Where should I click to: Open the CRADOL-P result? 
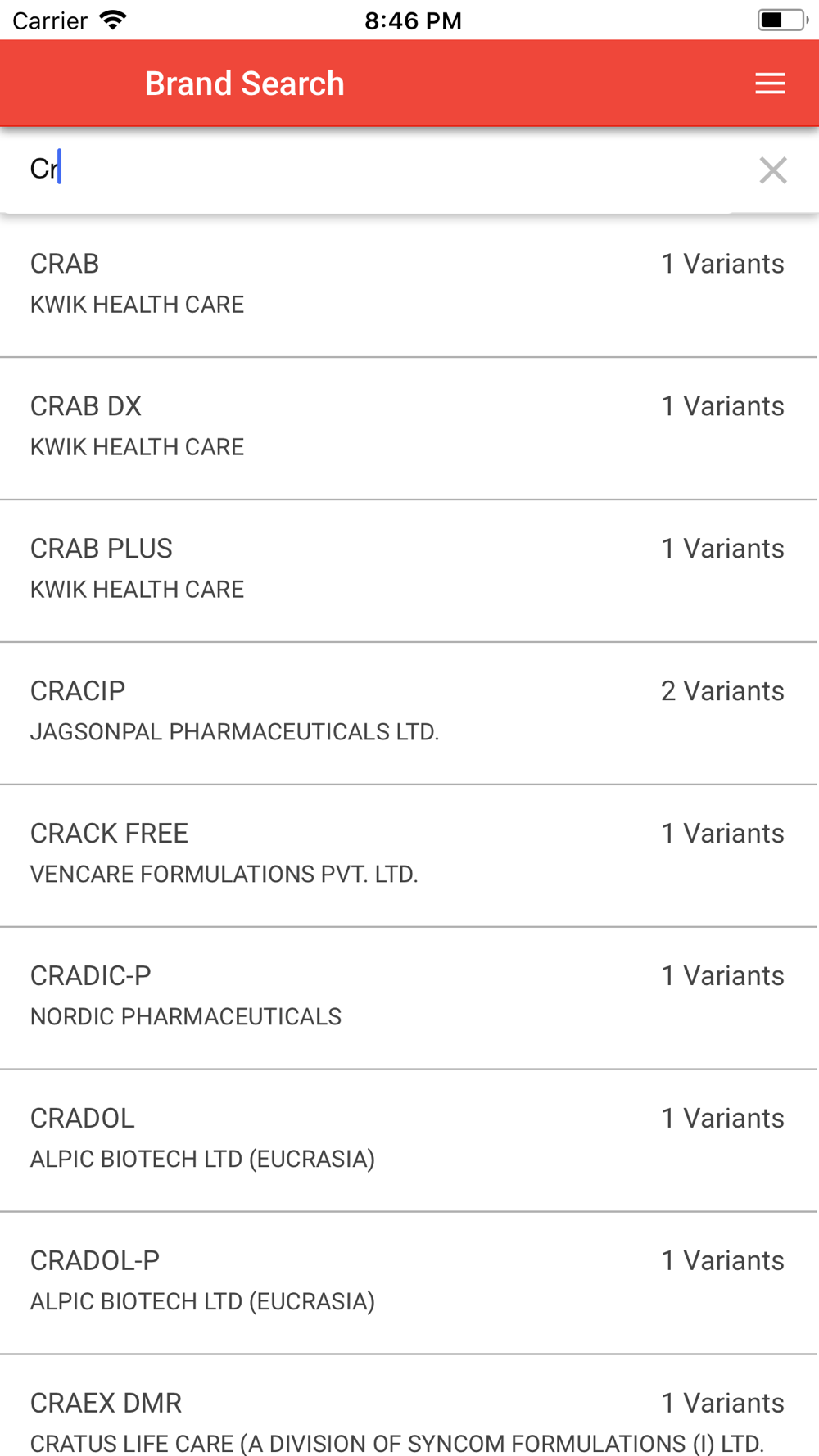pos(409,1283)
